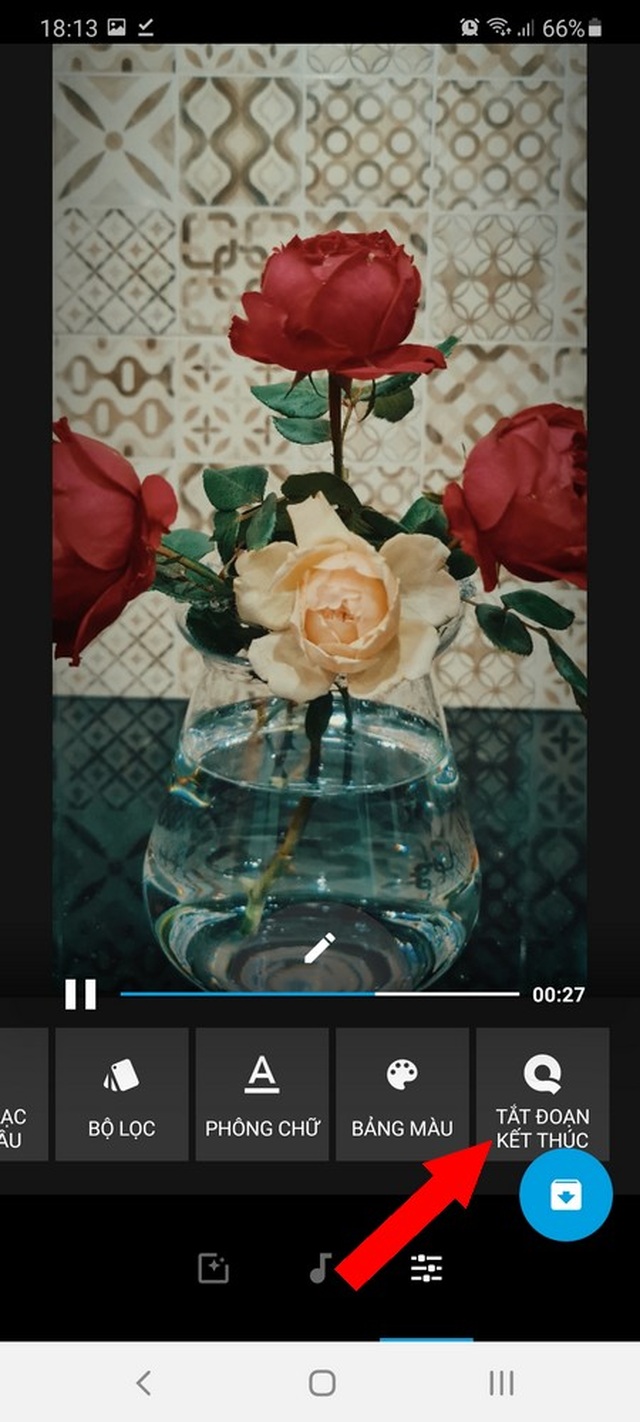
Task: Tap the pencil edit icon on video
Action: click(319, 947)
